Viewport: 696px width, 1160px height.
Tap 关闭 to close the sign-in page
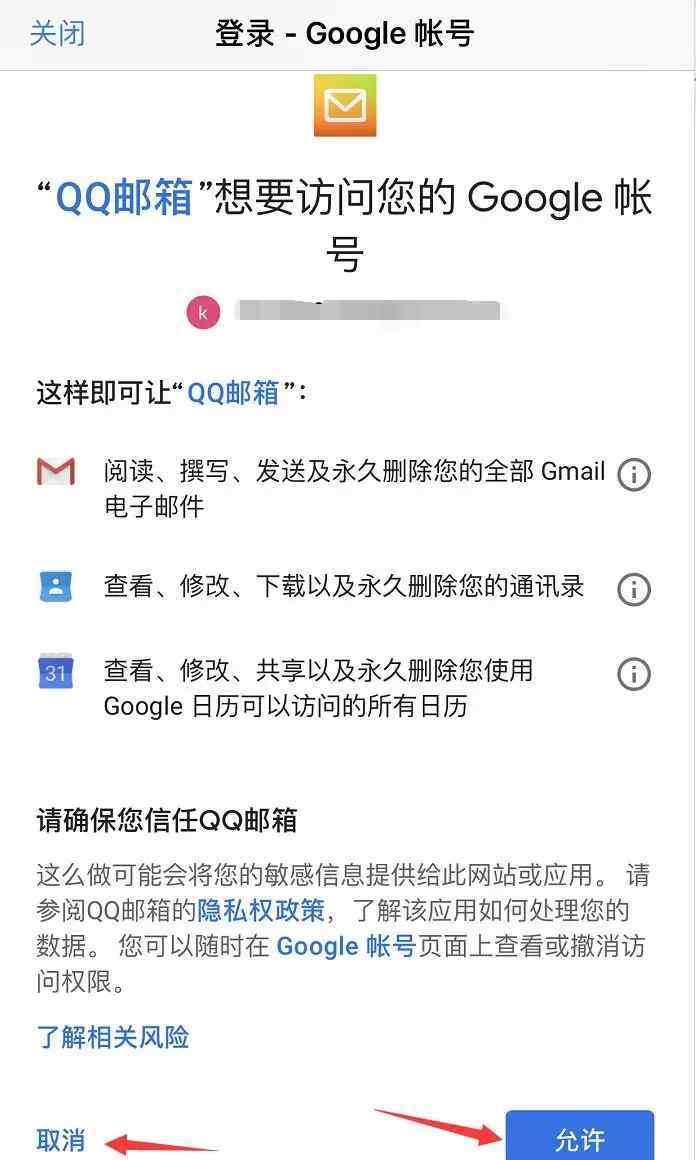coord(57,33)
